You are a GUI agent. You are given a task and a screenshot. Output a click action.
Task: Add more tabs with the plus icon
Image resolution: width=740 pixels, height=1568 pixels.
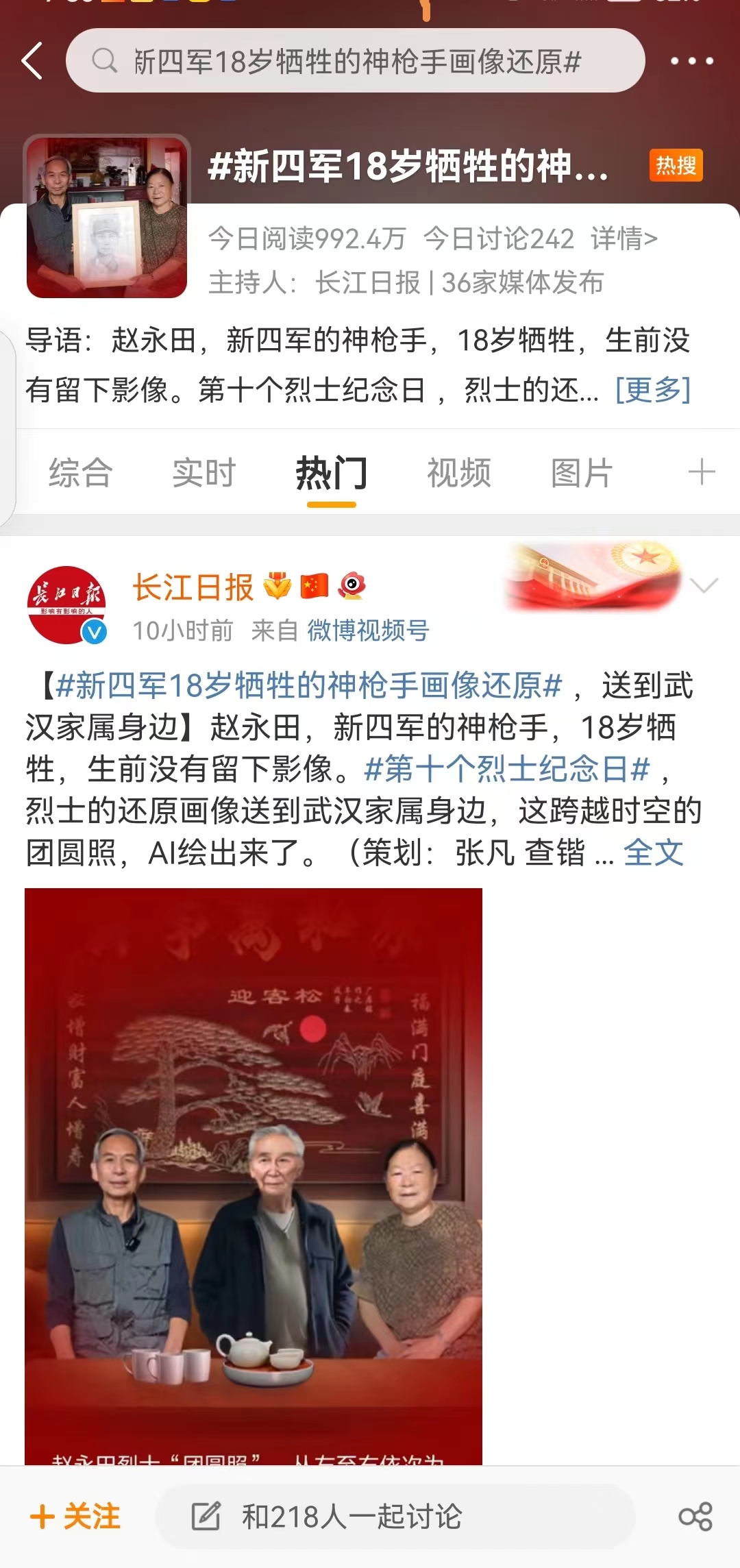coord(702,473)
